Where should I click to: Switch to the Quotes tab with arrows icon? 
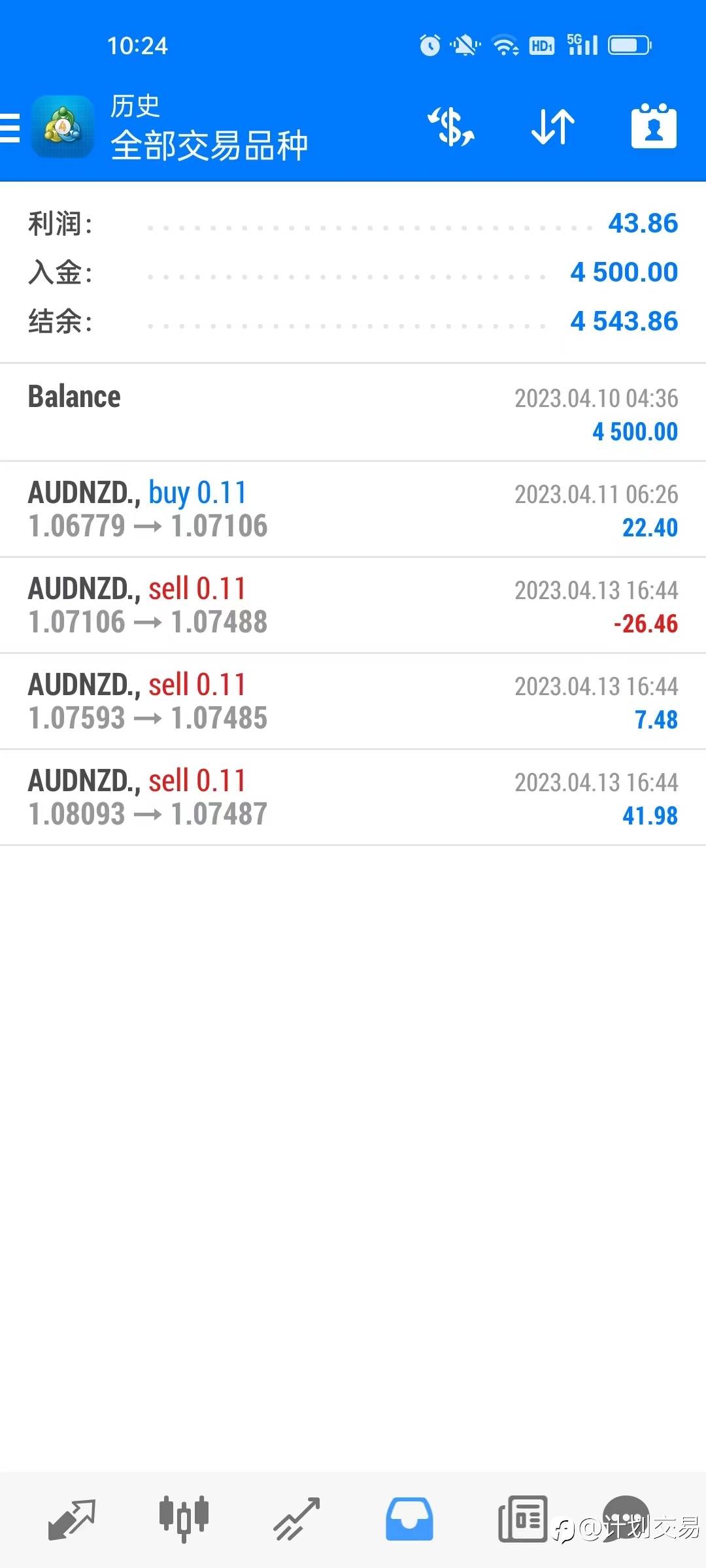click(72, 1520)
